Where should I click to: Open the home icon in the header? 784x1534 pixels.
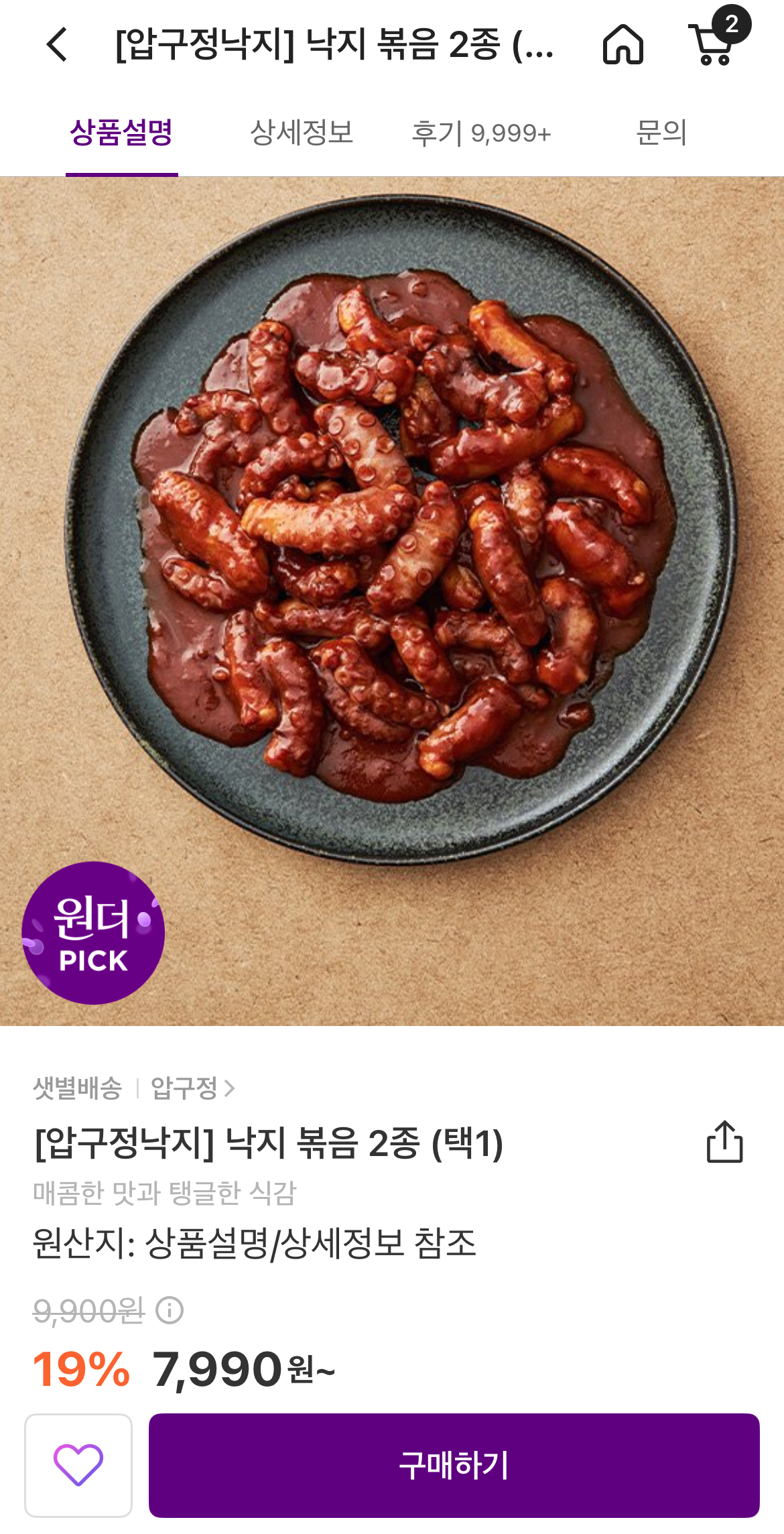point(623,44)
